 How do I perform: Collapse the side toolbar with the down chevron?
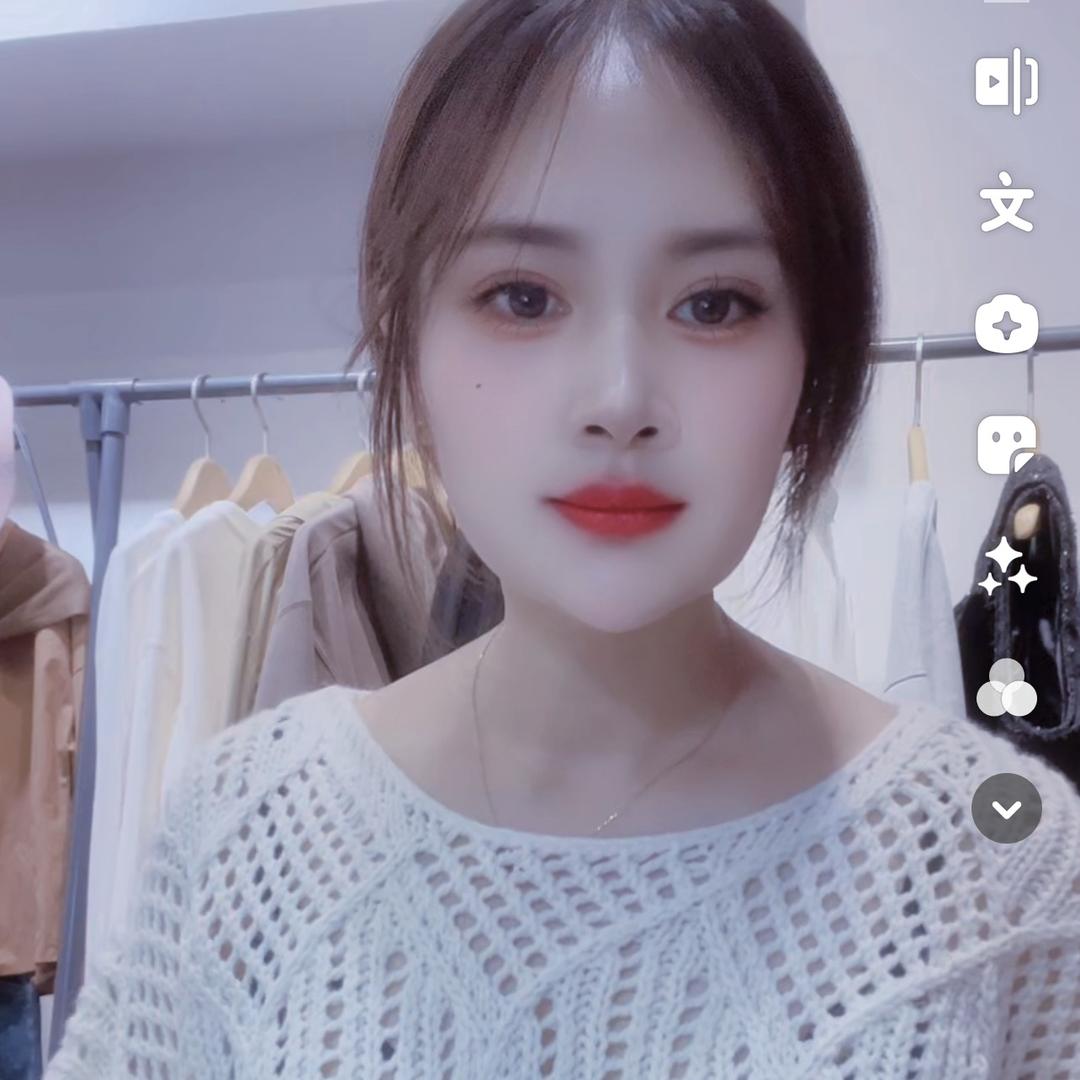1006,808
